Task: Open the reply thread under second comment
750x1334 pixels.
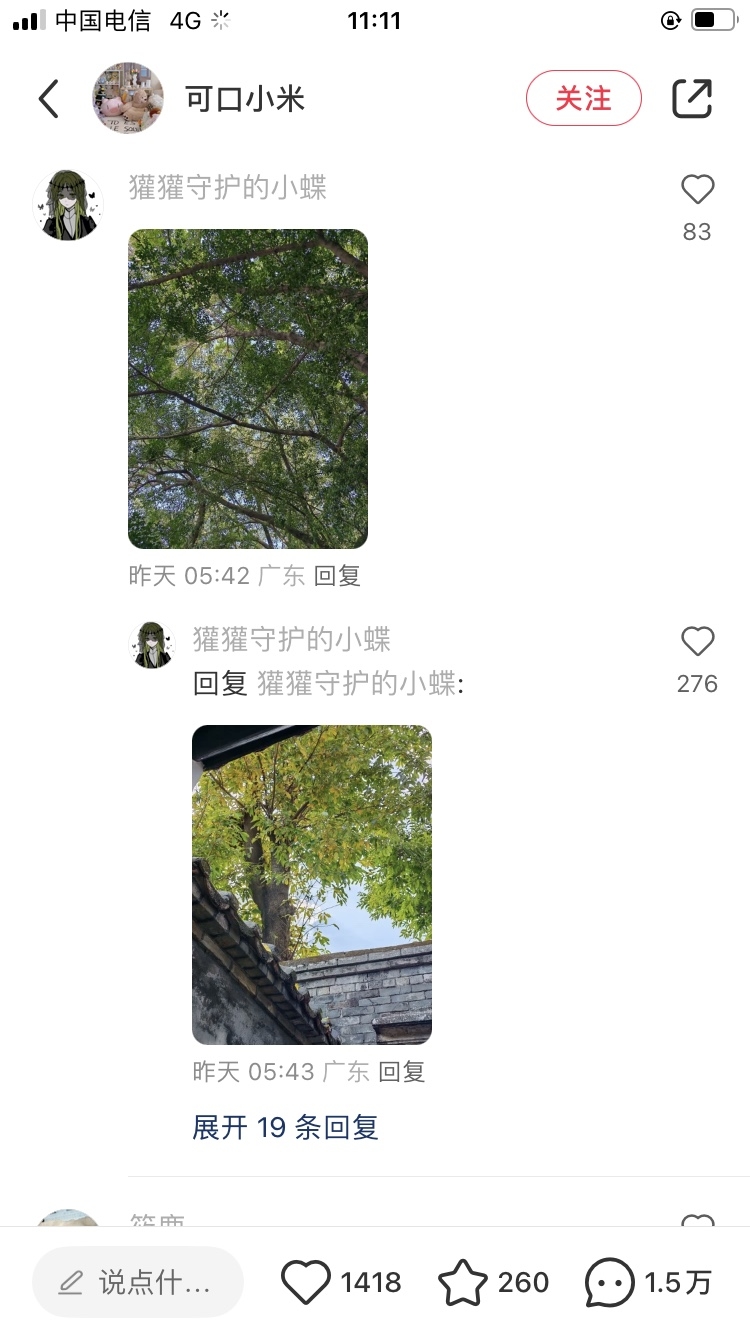Action: tap(284, 1126)
